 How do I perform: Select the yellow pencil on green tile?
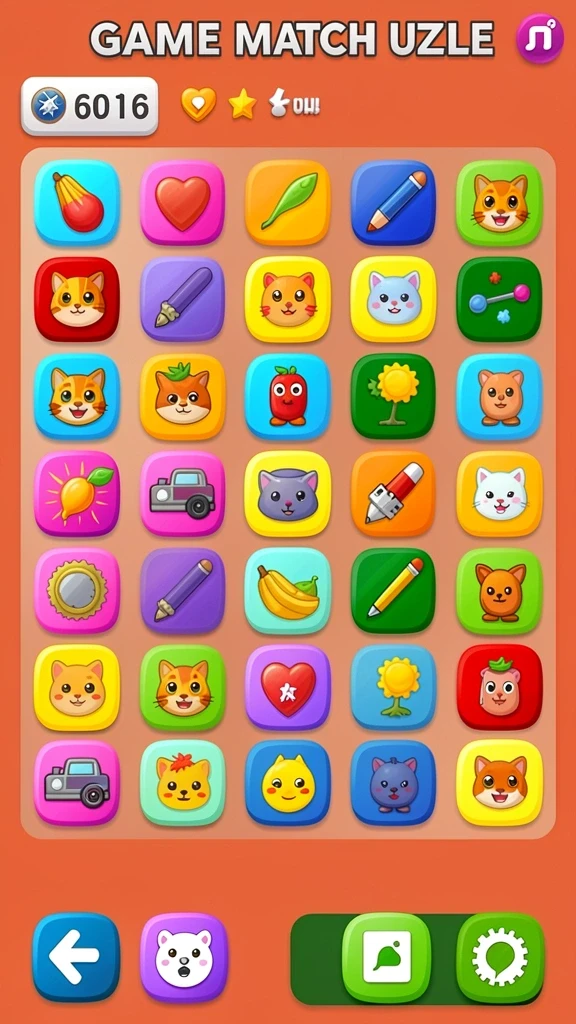[x=394, y=591]
